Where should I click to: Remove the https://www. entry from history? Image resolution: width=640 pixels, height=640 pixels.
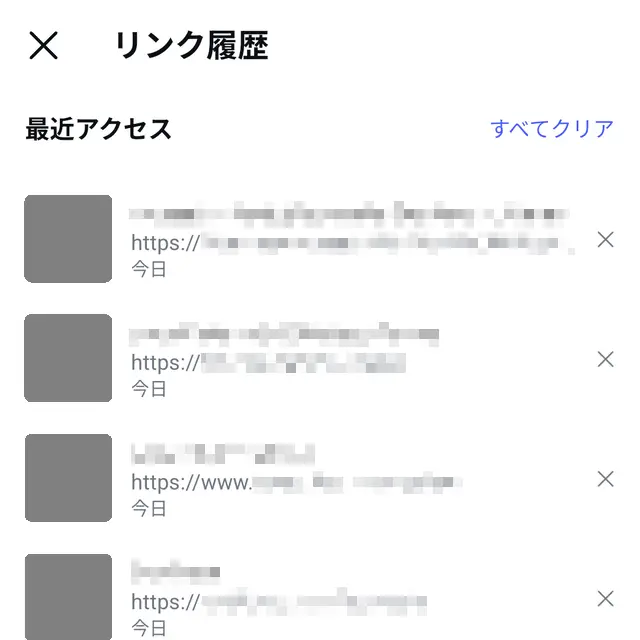click(x=605, y=479)
